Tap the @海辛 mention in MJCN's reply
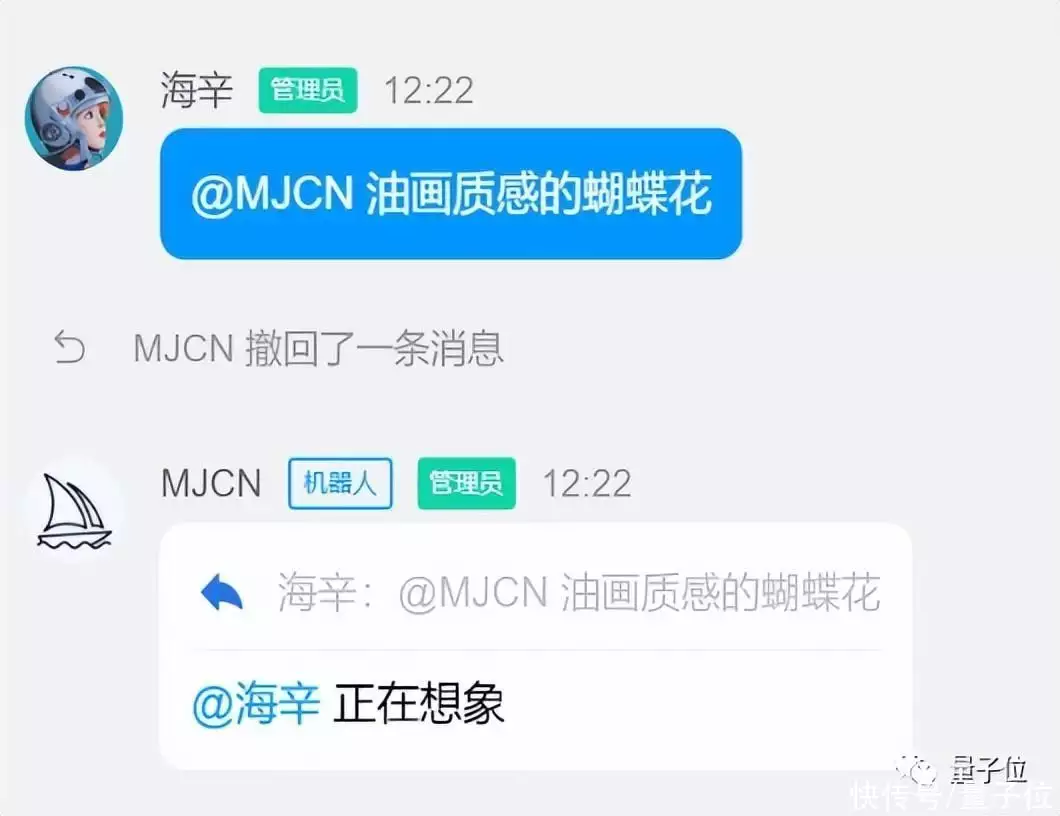 pyautogui.click(x=256, y=704)
